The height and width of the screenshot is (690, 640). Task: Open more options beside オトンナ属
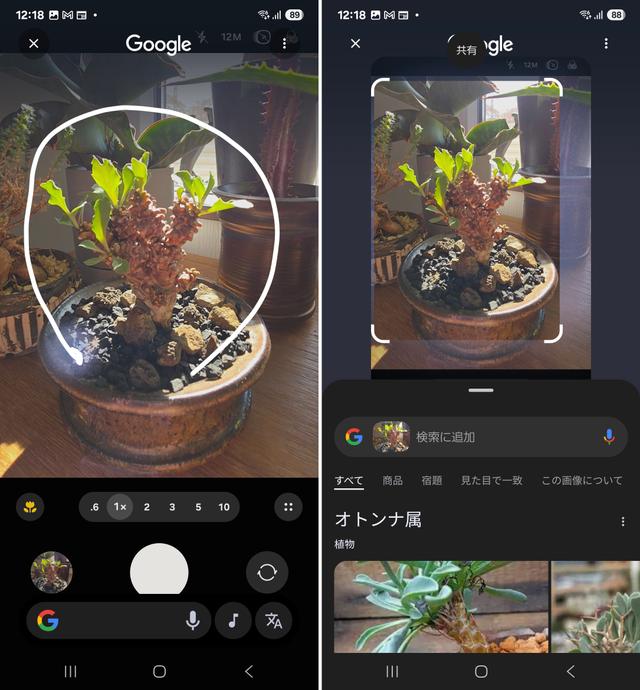[x=623, y=522]
